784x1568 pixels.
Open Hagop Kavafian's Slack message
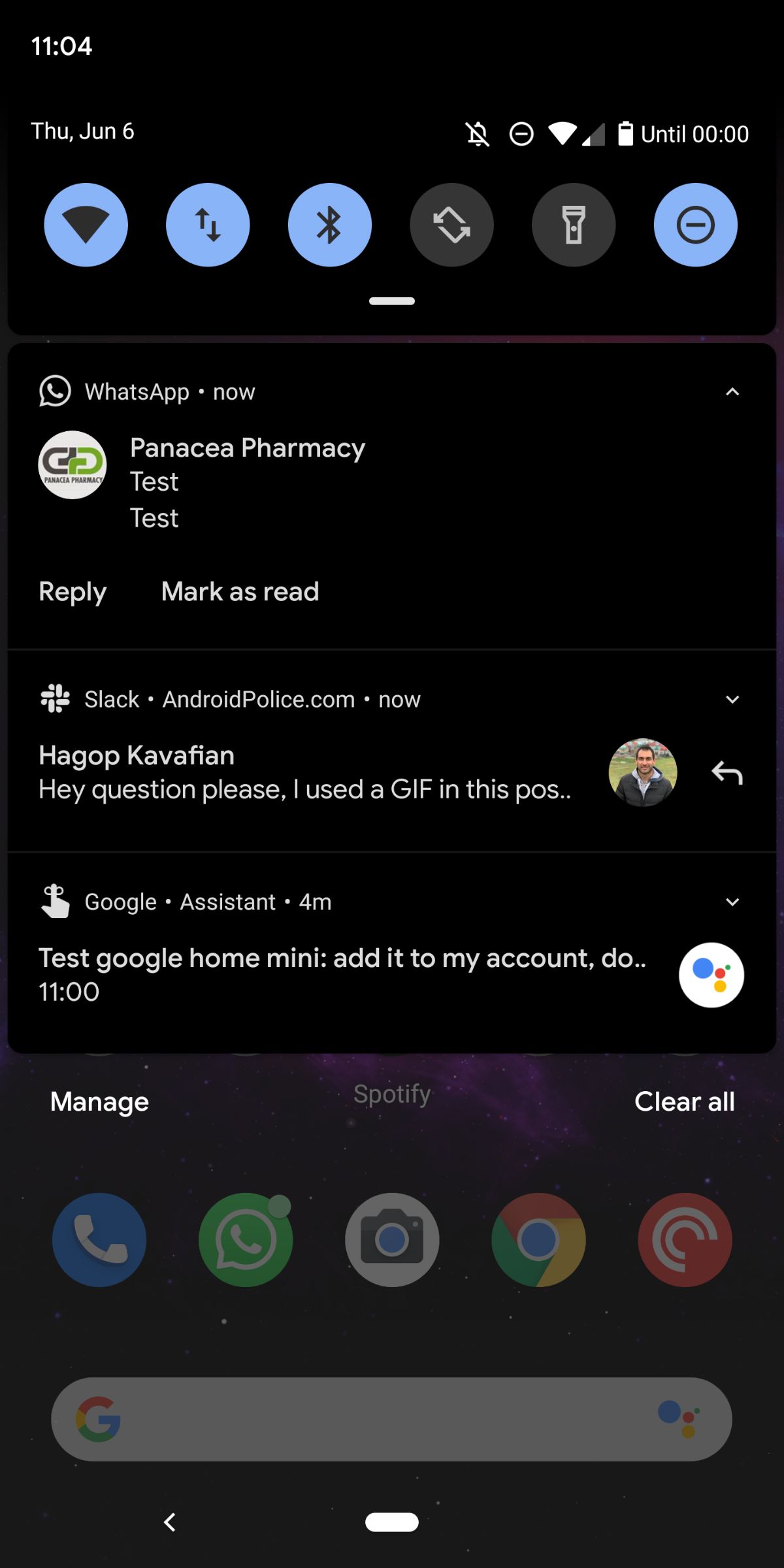coord(304,774)
